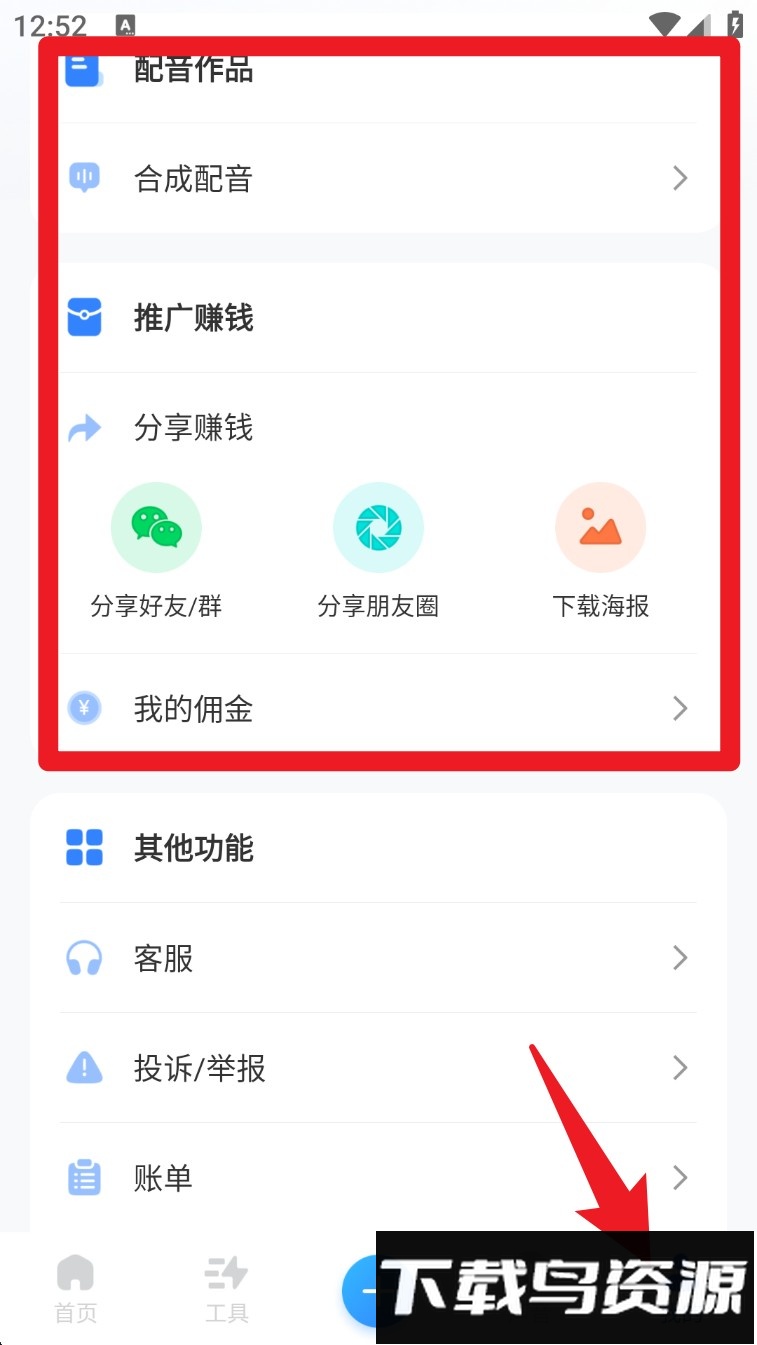Switch to the 首页 tab
This screenshot has height=1345, width=757.
(x=76, y=1290)
